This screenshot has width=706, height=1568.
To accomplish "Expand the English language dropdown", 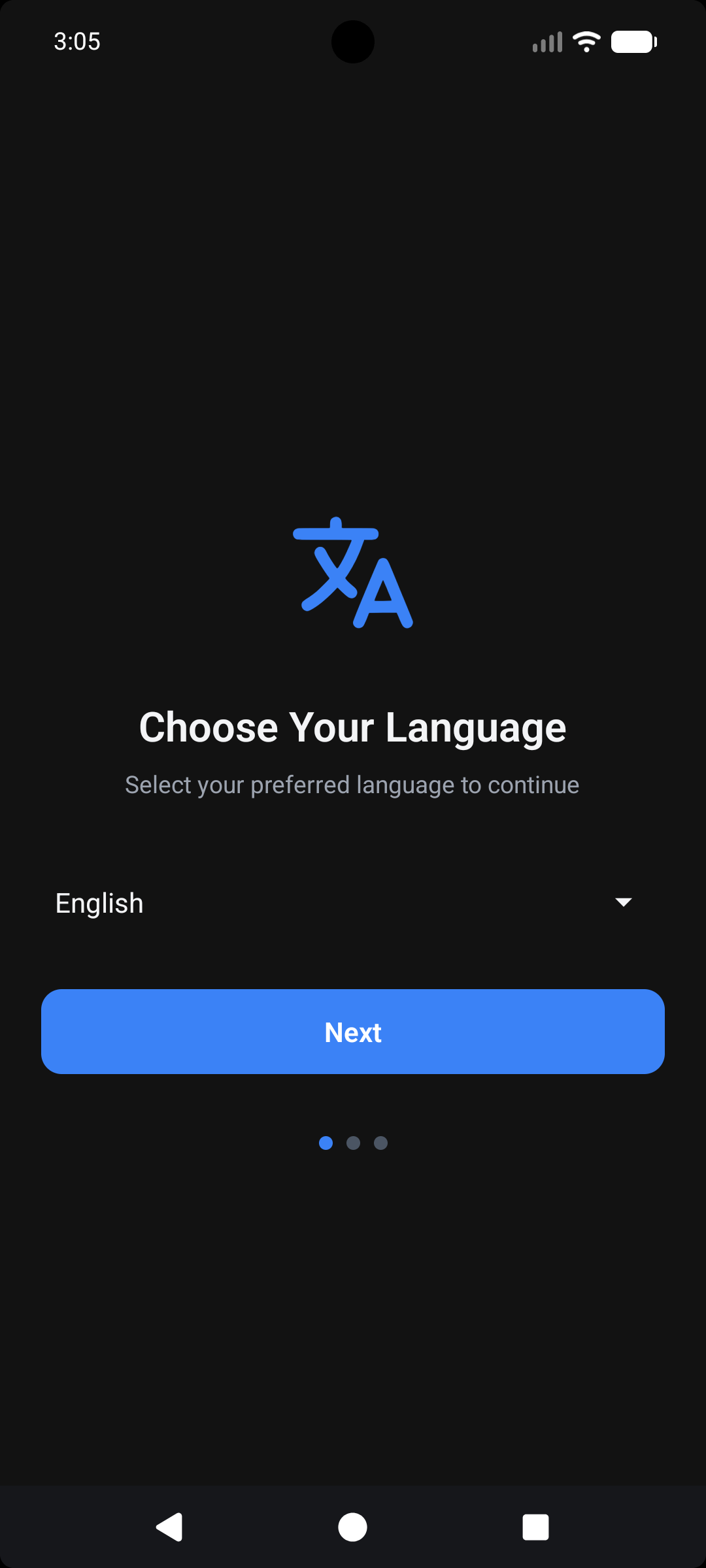I will [x=353, y=903].
